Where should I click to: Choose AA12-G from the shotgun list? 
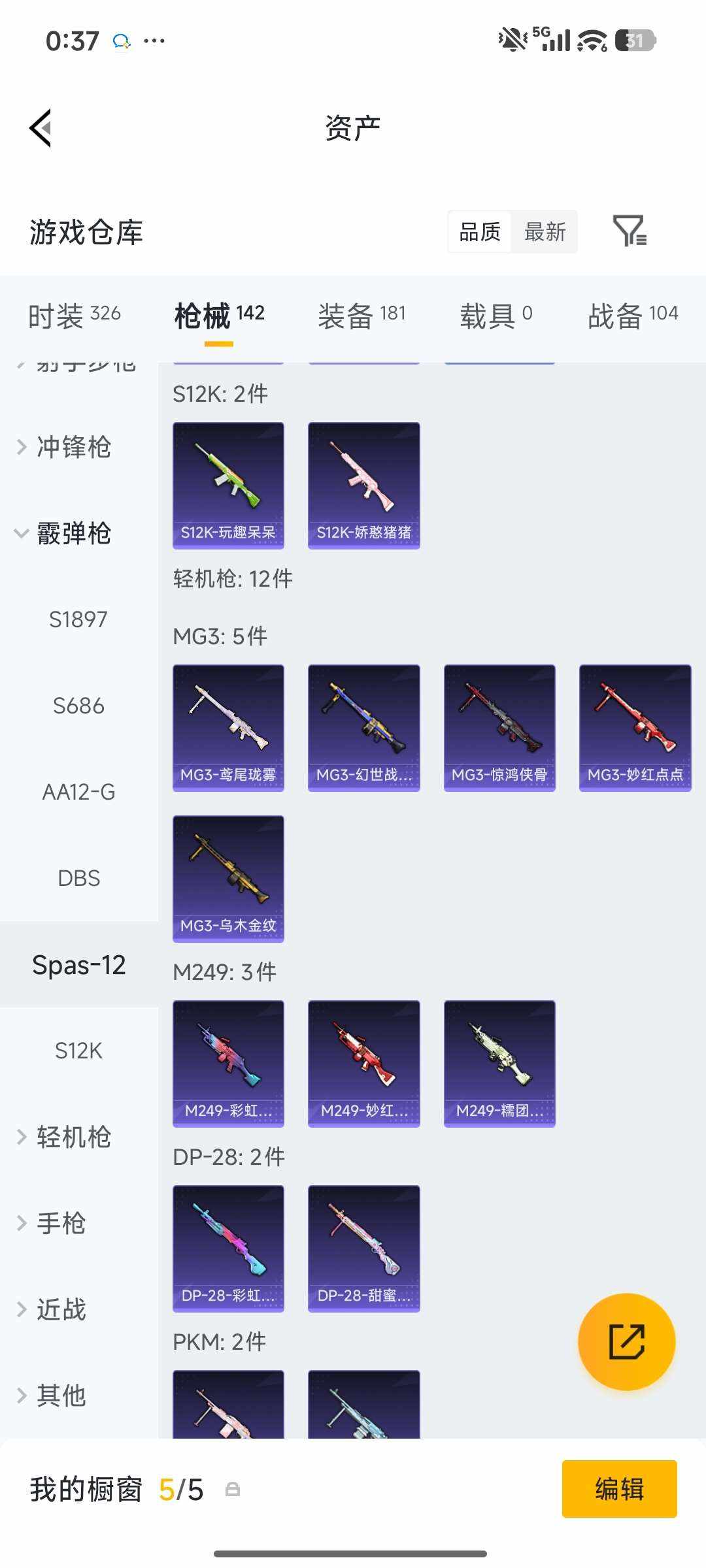78,792
